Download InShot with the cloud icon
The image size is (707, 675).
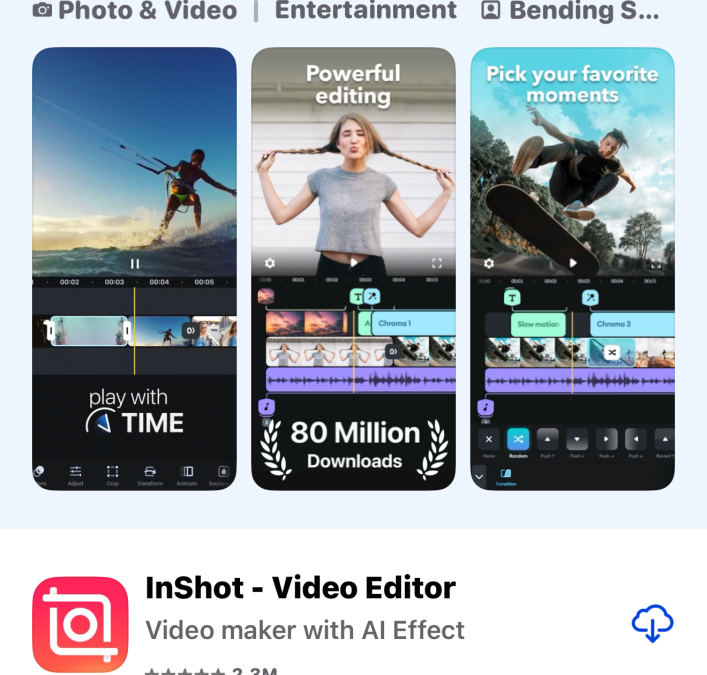coord(652,623)
